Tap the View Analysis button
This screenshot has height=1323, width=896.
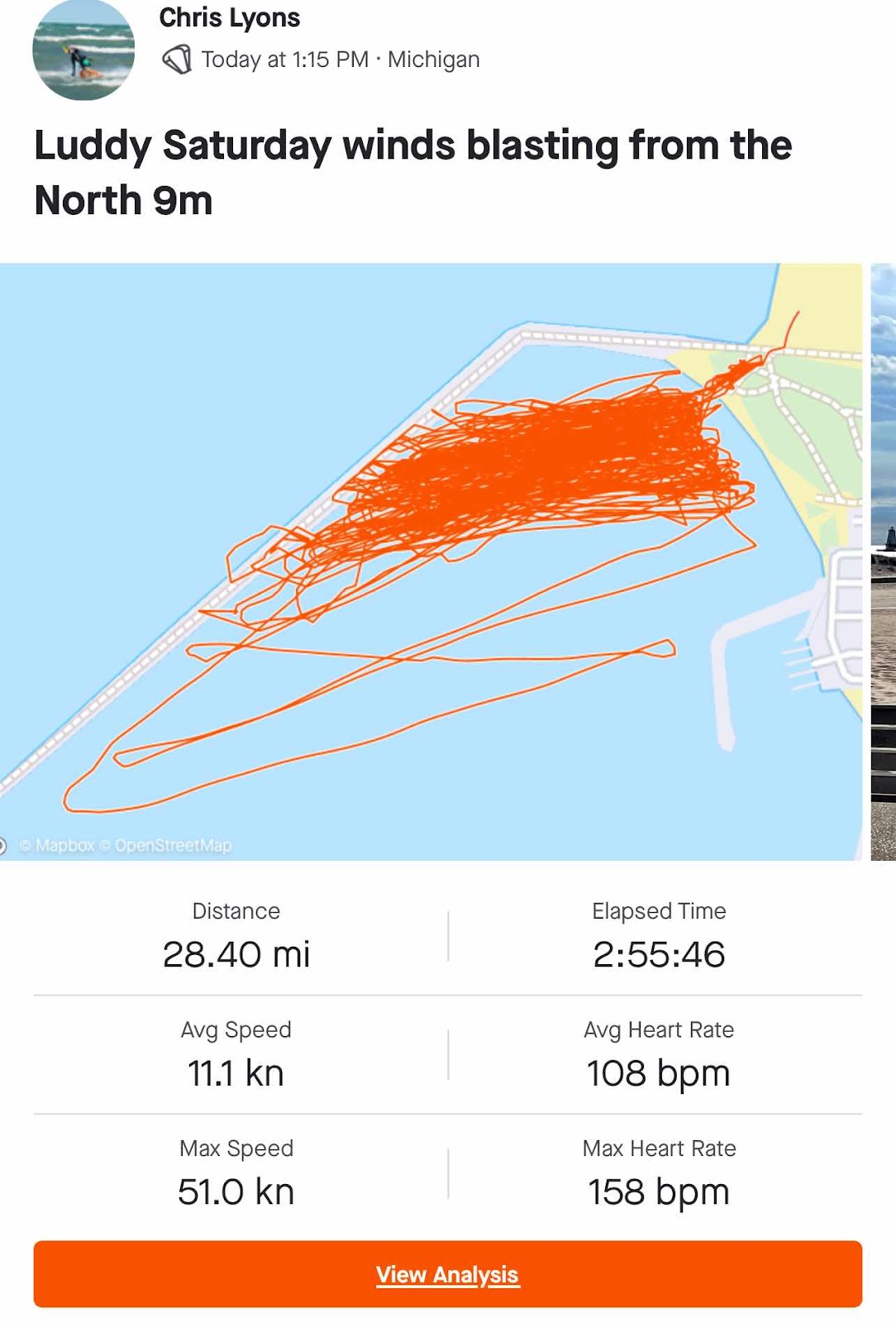[x=447, y=1273]
